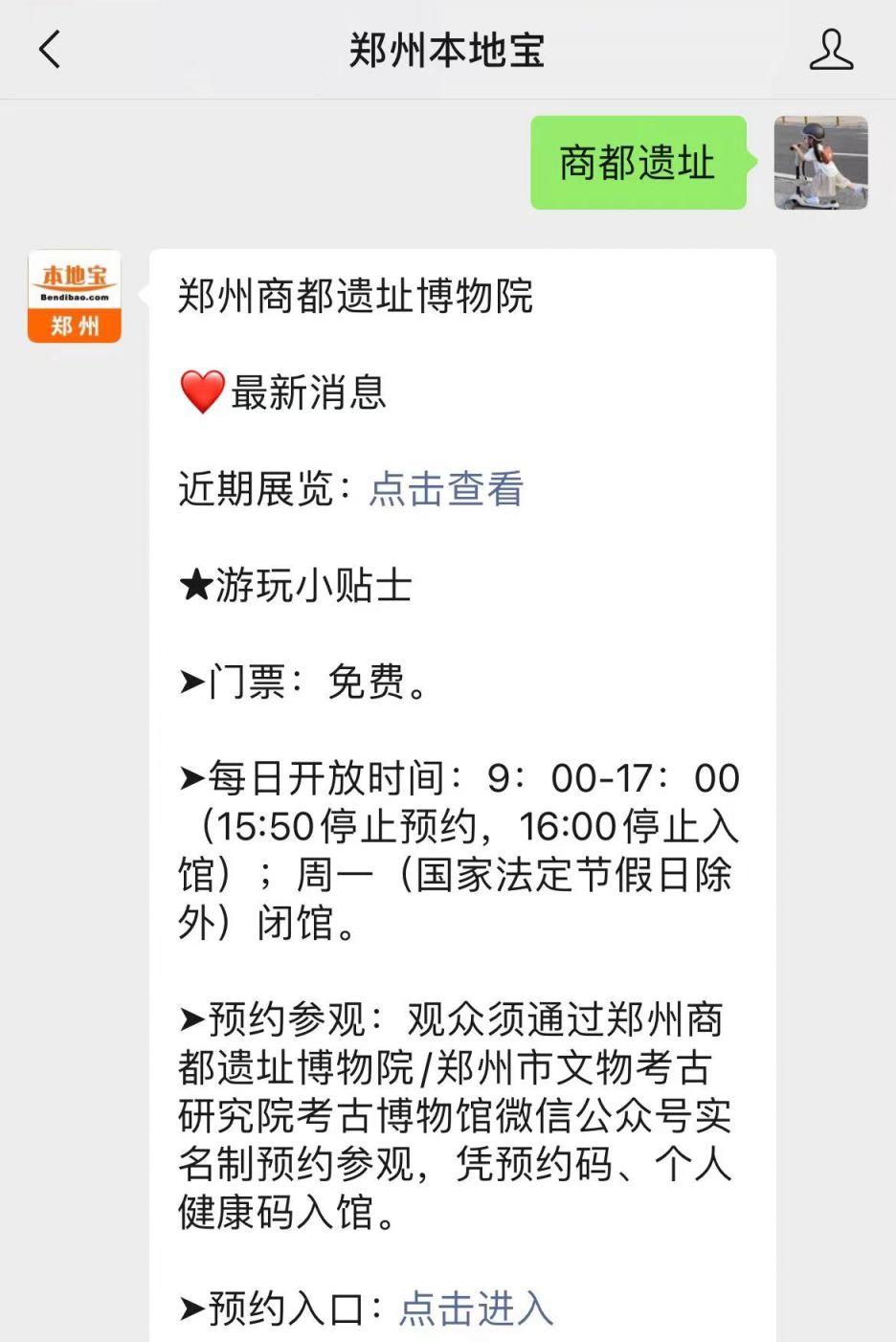Tap the sender avatar beside 商都遗址
The width and height of the screenshot is (896, 1342).
tap(820, 163)
